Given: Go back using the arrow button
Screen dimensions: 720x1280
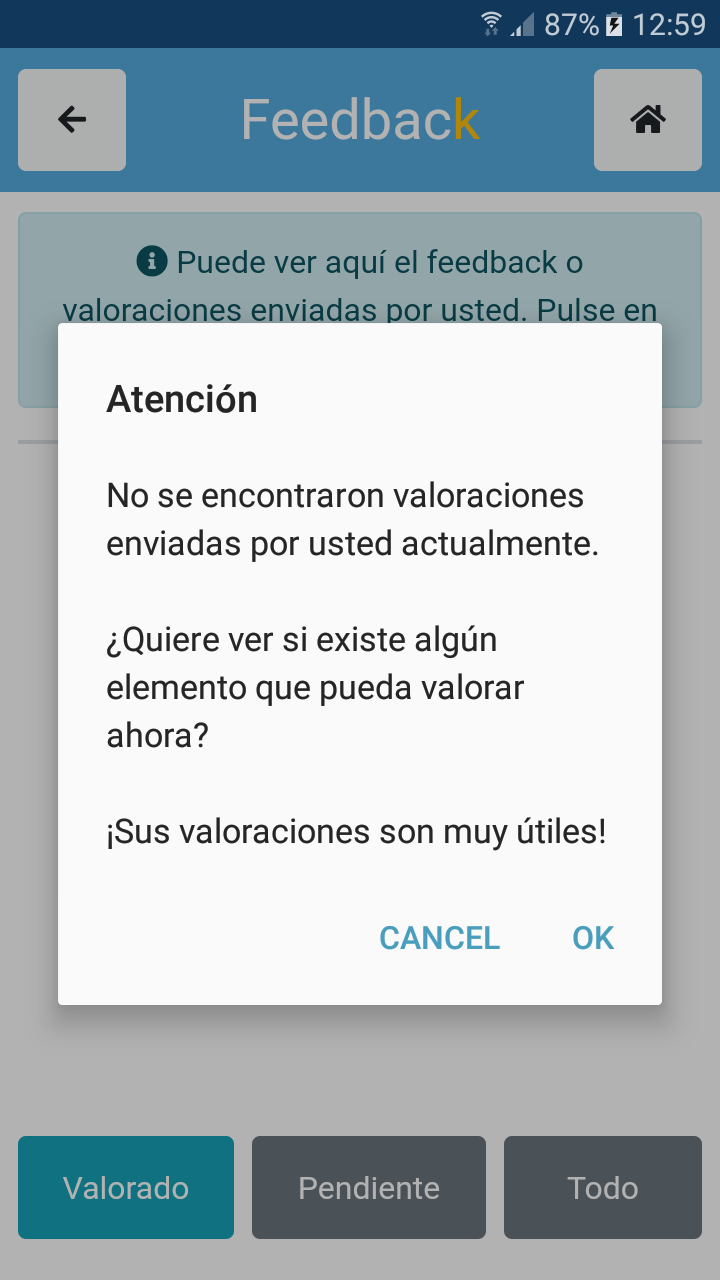Looking at the screenshot, I should [x=72, y=120].
